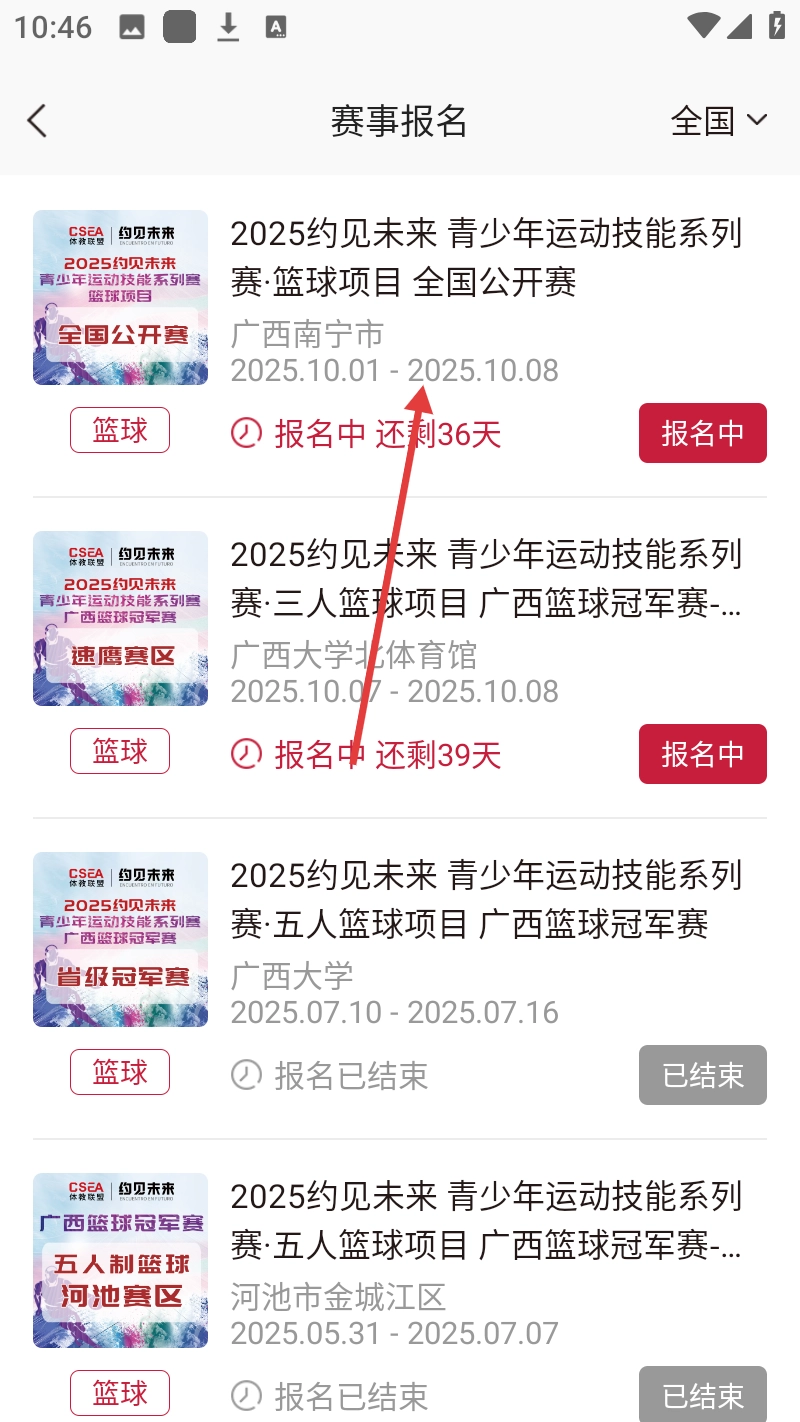800x1422 pixels.
Task: Go back from the 赛事报名 page
Action: [x=37, y=121]
